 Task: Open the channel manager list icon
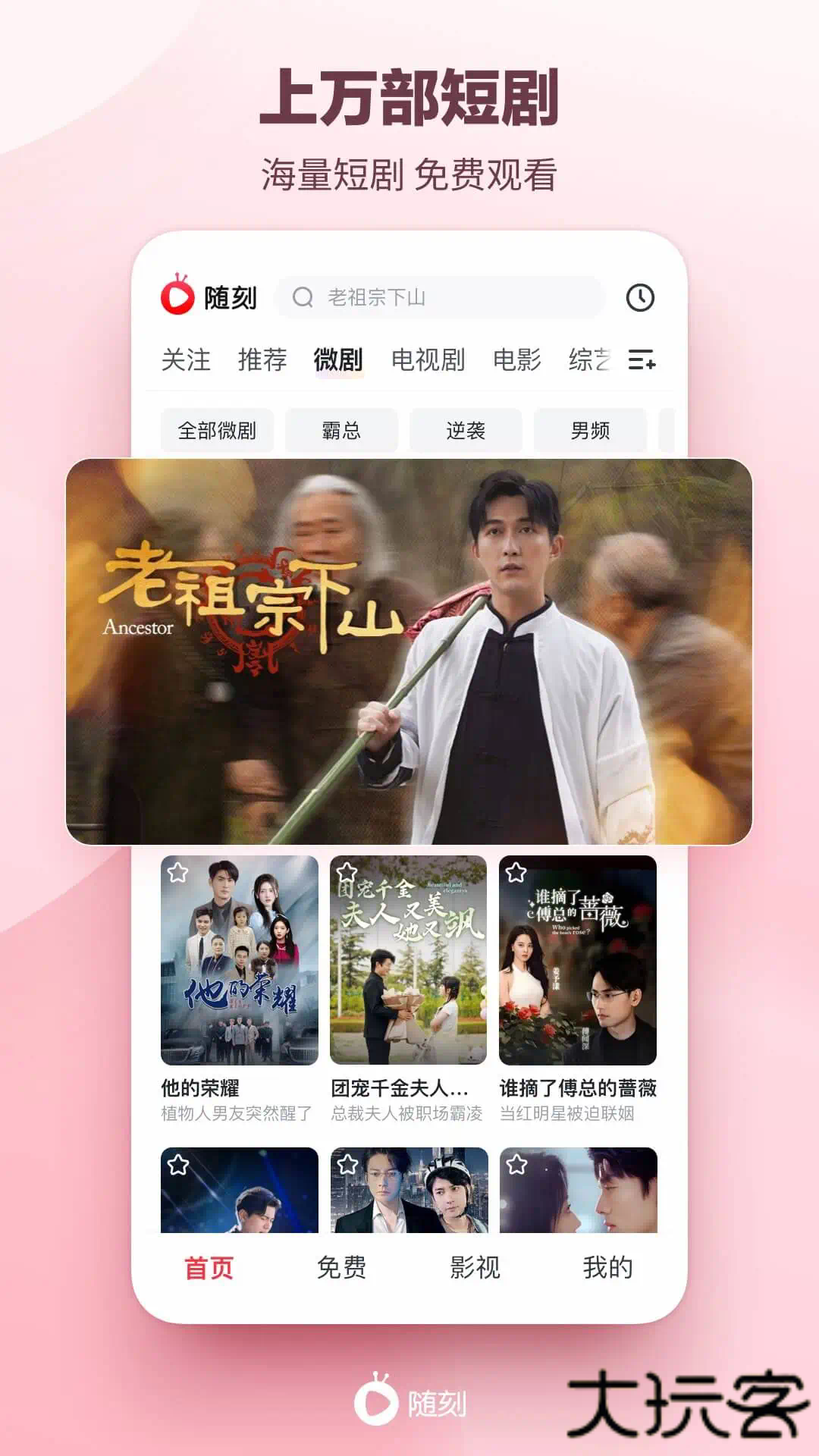642,362
